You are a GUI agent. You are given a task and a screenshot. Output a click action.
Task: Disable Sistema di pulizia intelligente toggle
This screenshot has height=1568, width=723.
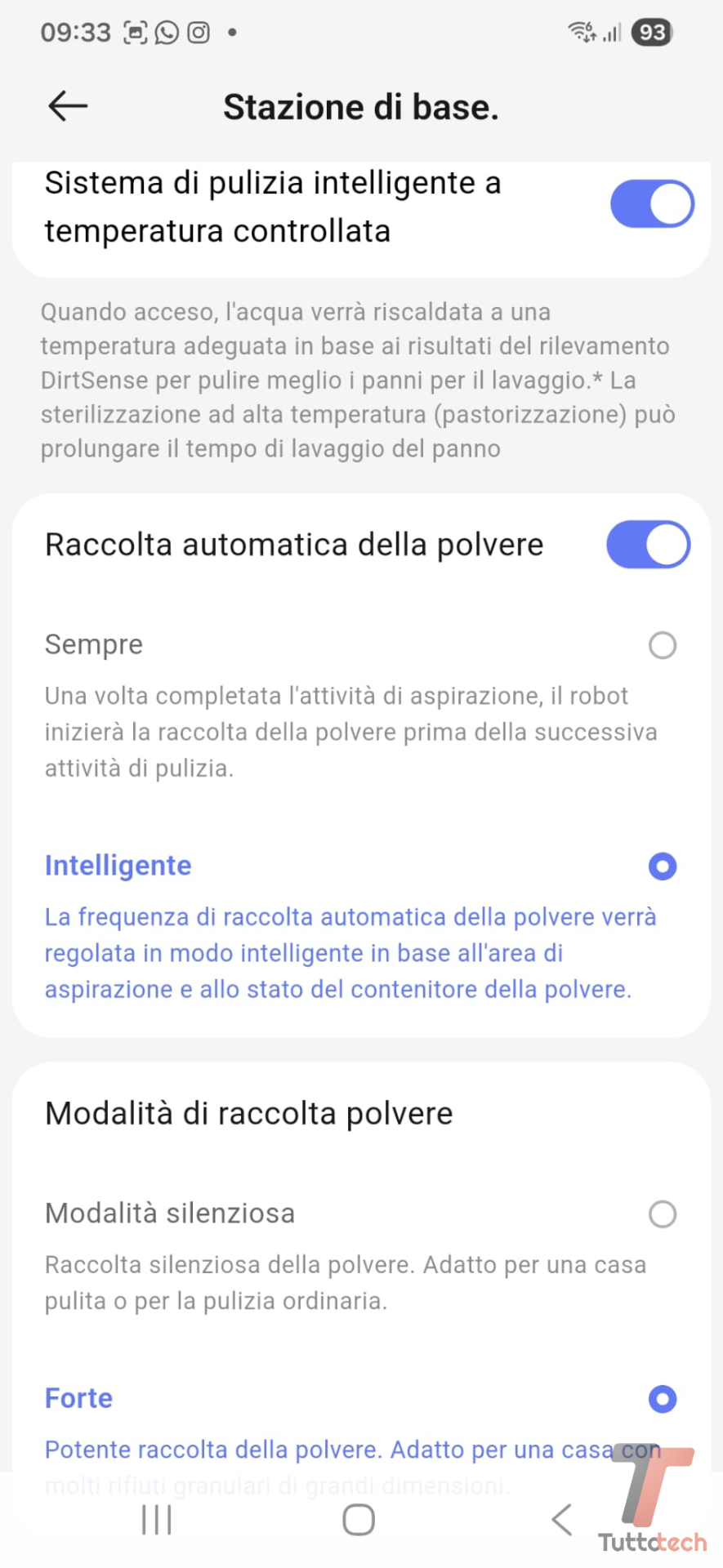point(652,204)
